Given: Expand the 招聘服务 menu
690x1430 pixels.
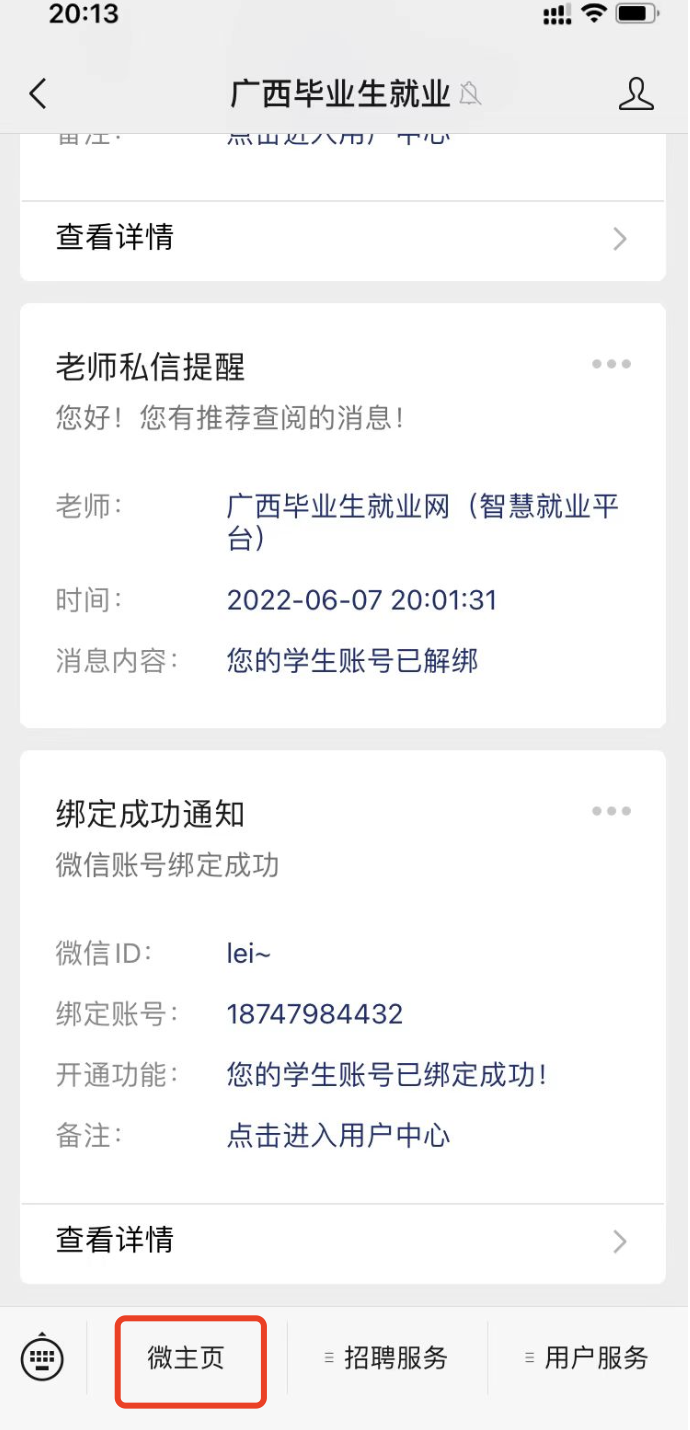Looking at the screenshot, I should pyautogui.click(x=387, y=1358).
